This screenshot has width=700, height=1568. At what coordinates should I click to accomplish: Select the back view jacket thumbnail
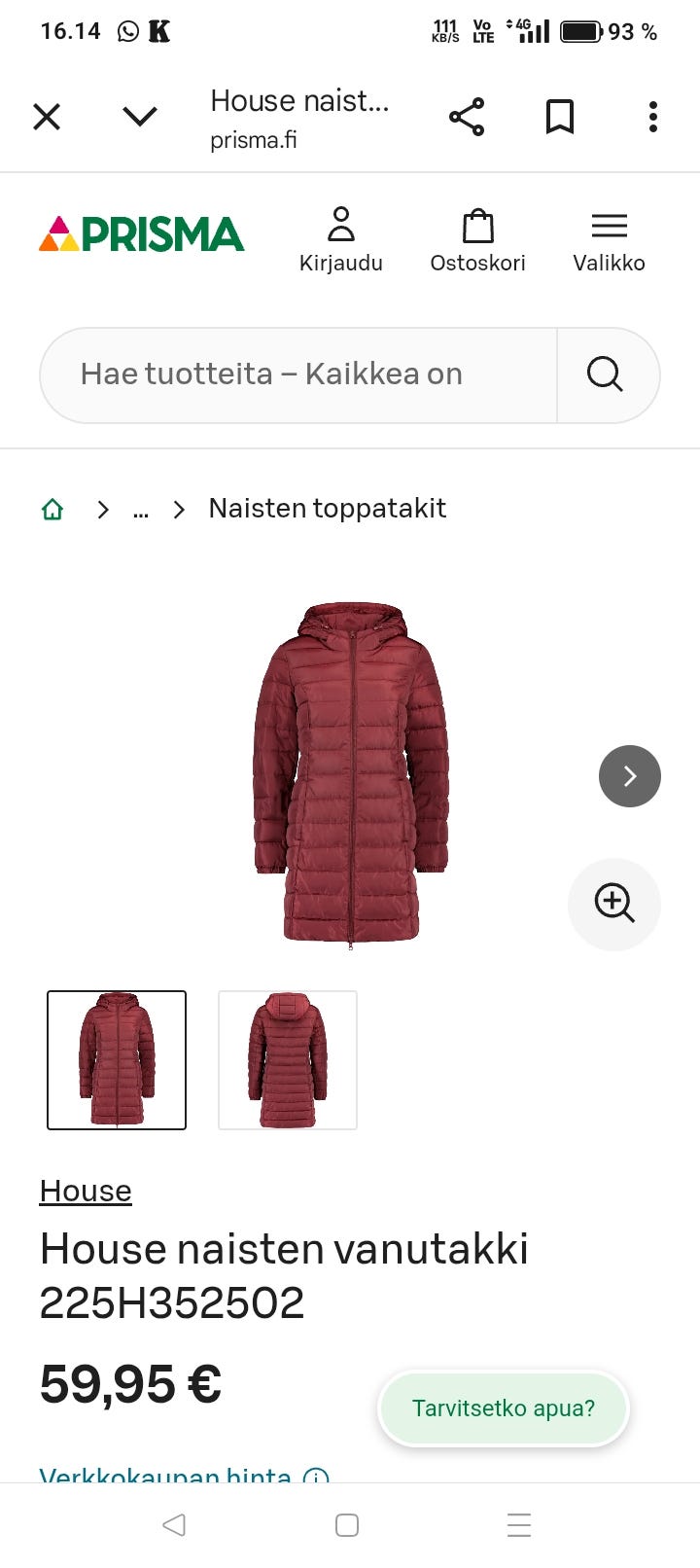click(288, 1060)
